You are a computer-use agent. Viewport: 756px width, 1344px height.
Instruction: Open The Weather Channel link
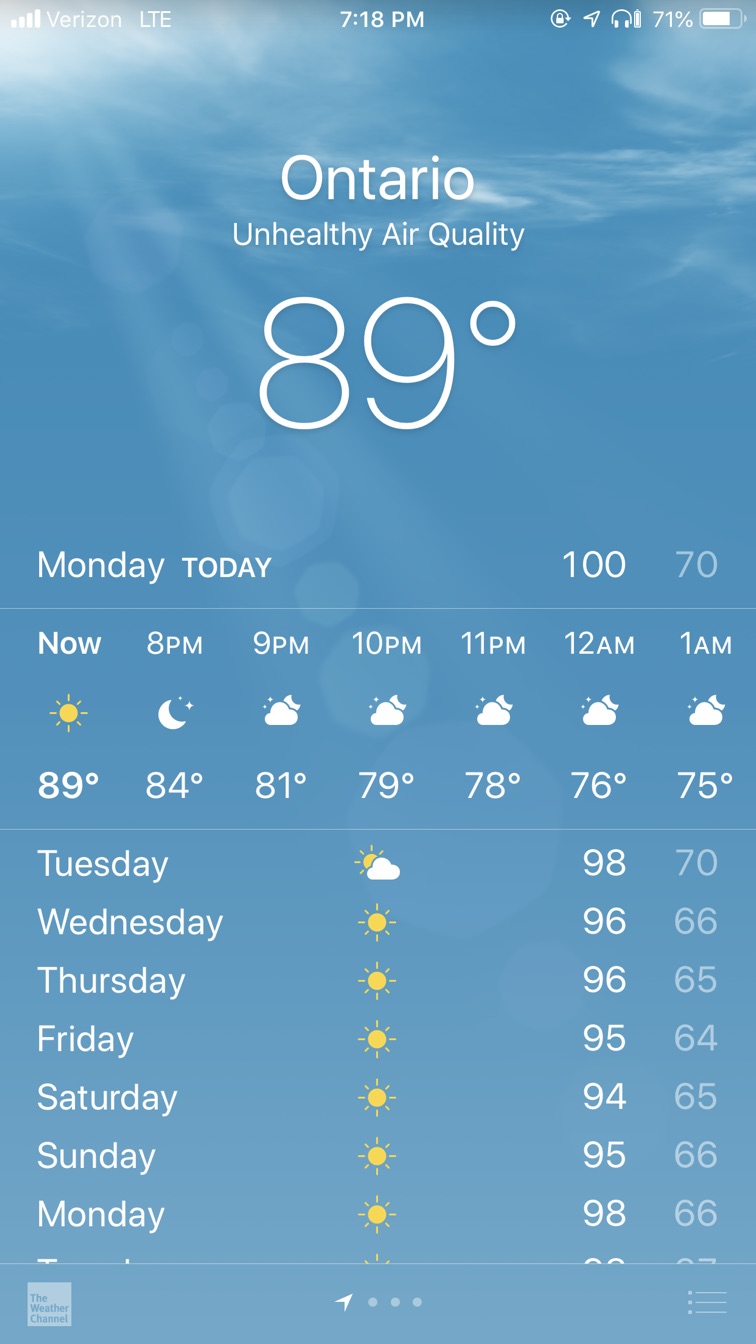click(x=49, y=1304)
